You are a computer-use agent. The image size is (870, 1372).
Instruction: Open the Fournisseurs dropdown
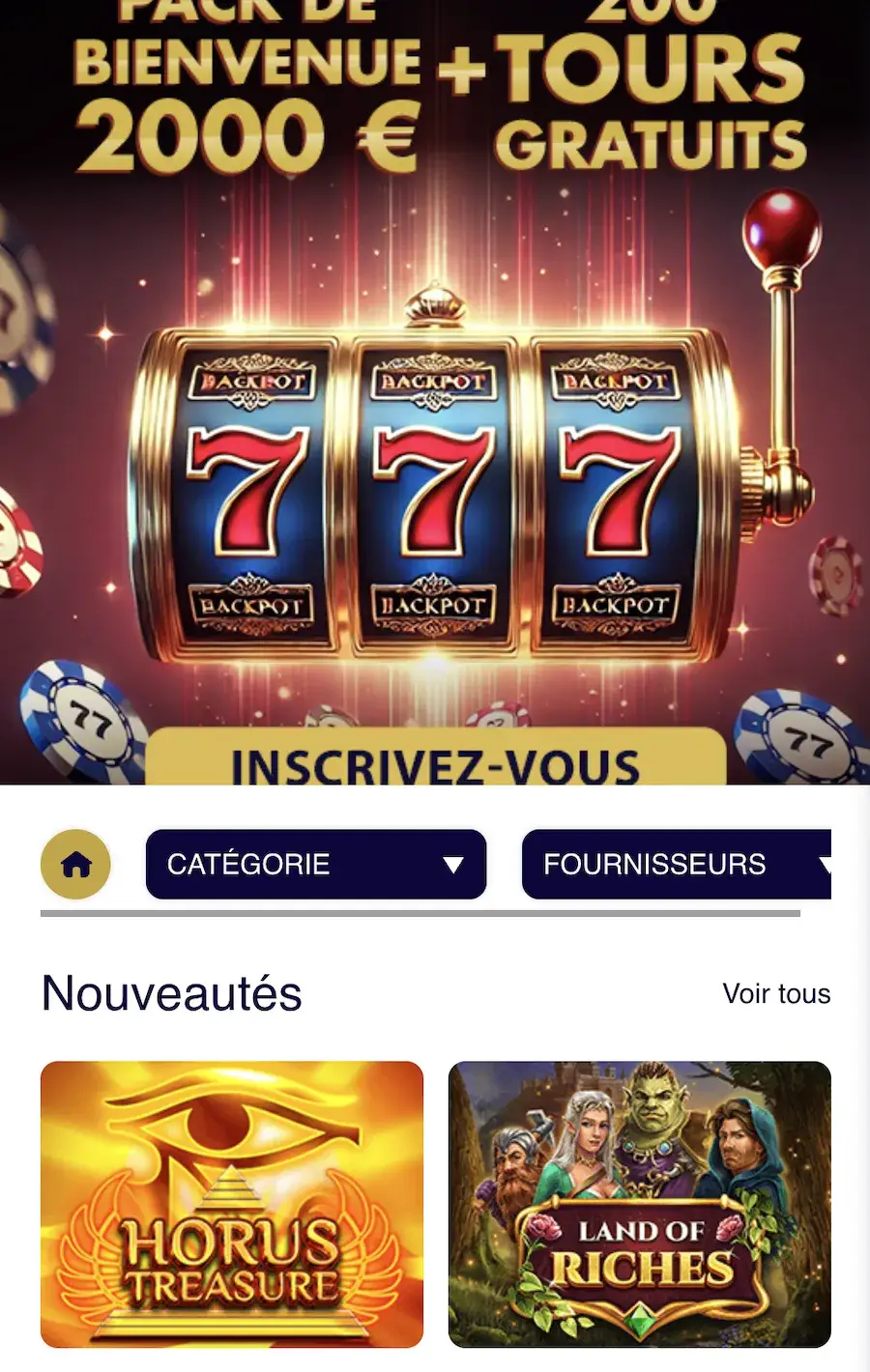[677, 864]
